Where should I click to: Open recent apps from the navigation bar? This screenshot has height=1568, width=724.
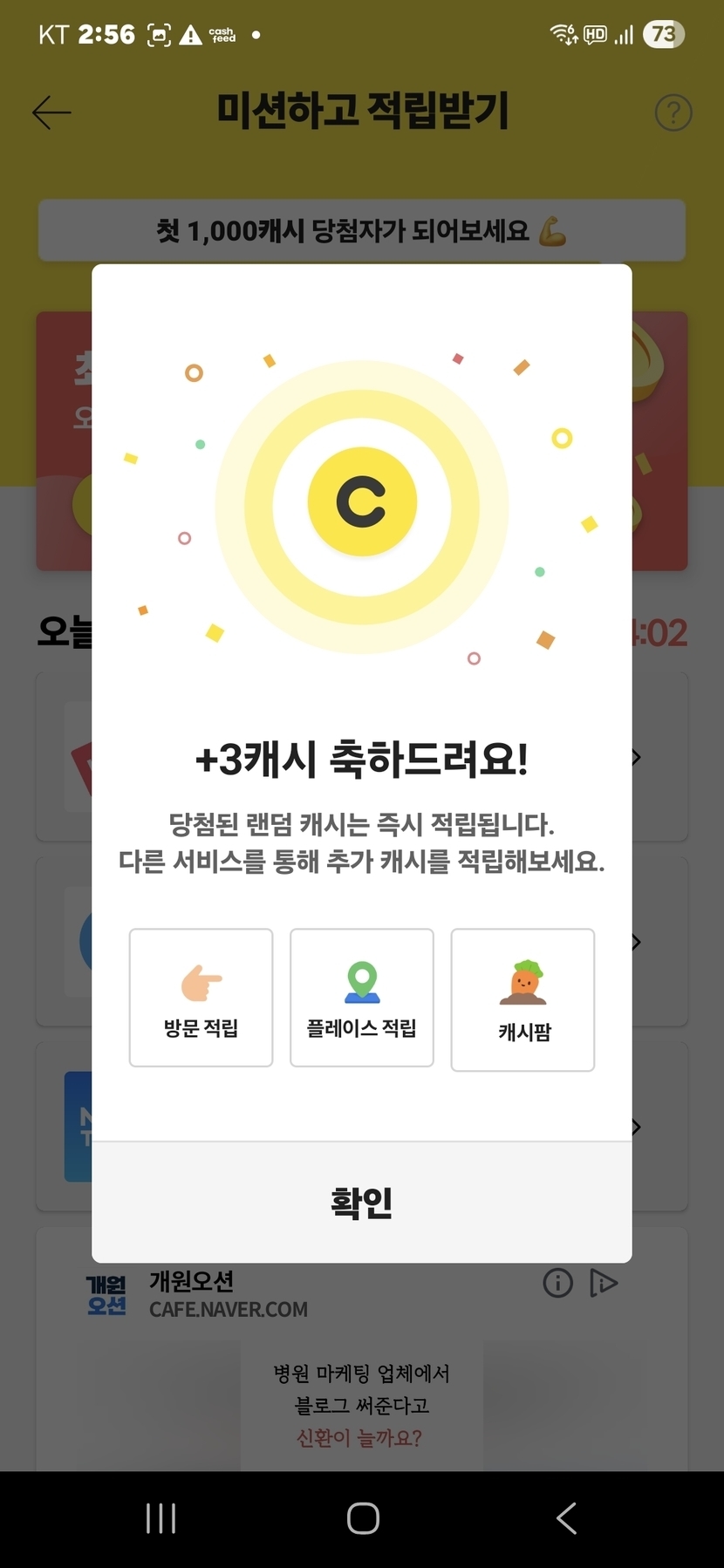point(161,1518)
